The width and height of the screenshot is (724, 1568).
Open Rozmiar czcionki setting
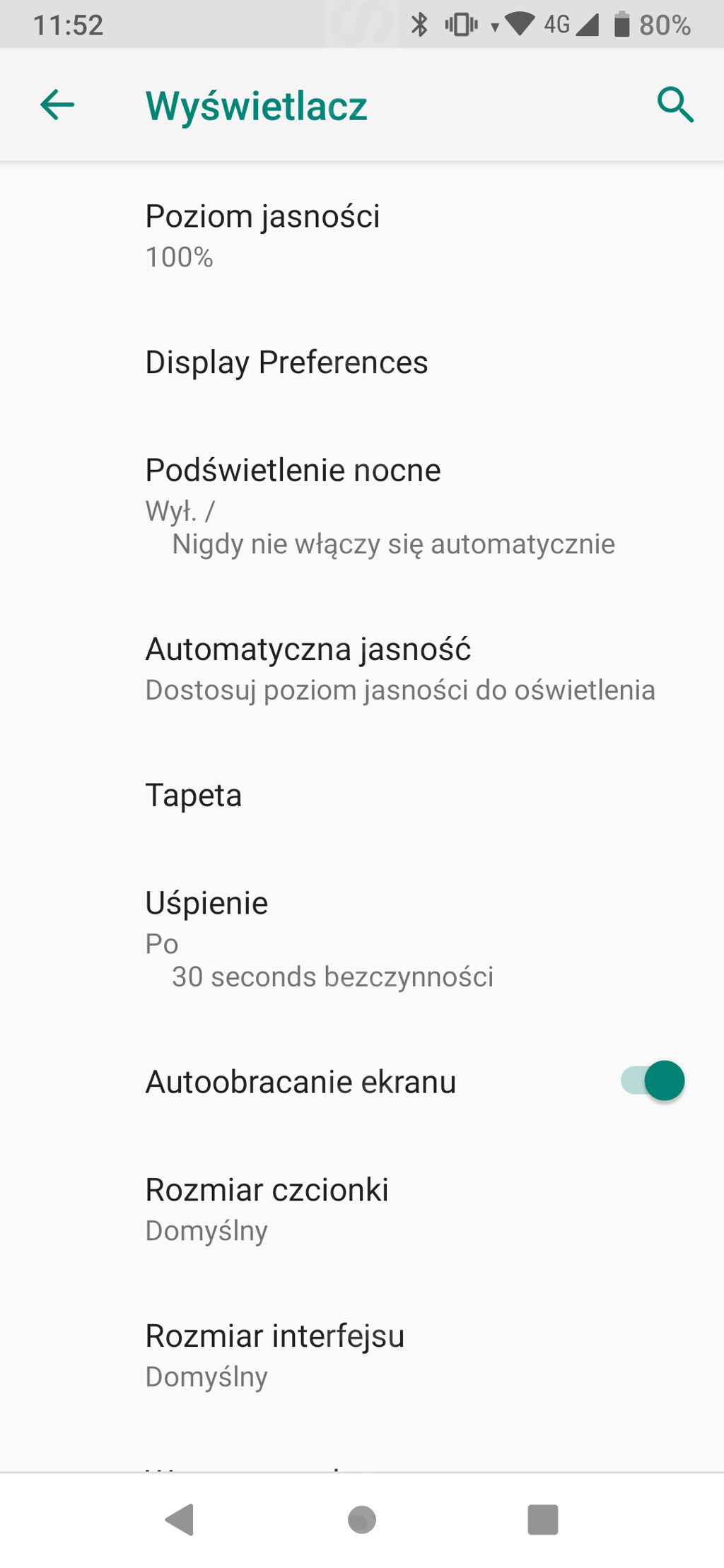pos(362,1209)
